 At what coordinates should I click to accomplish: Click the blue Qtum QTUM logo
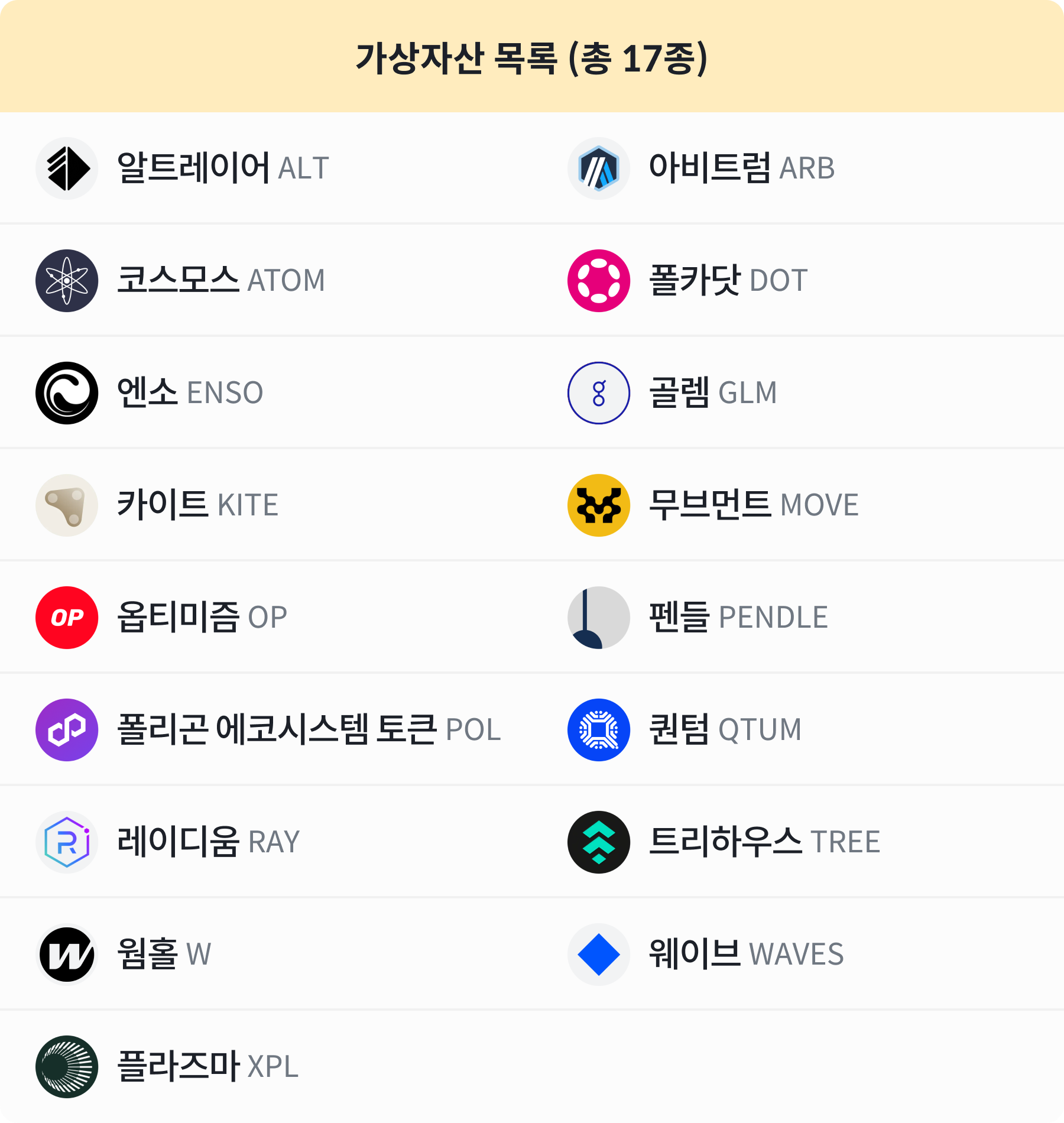598,730
